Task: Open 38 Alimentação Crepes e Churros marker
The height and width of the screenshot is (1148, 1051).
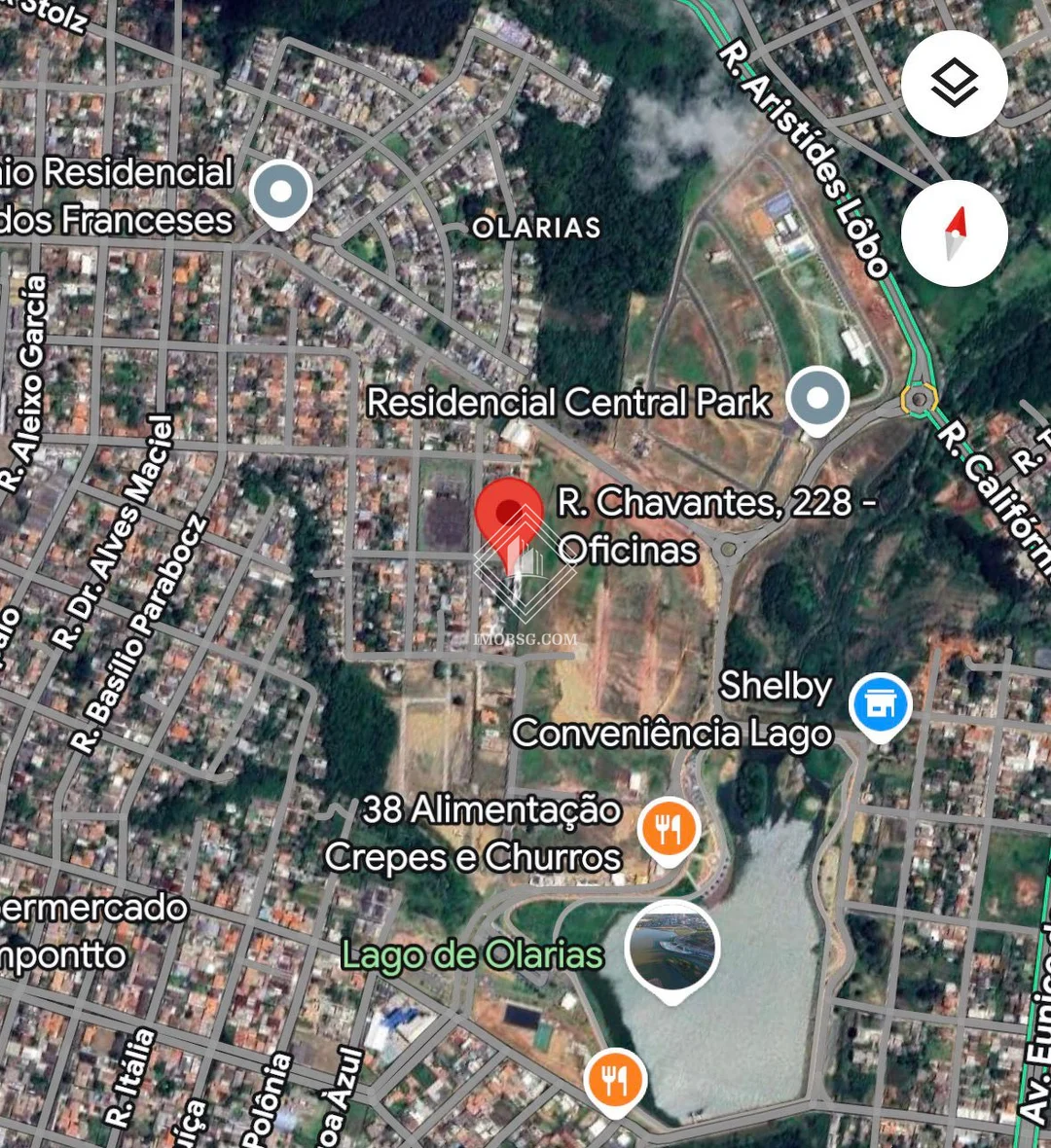Action: (x=669, y=830)
